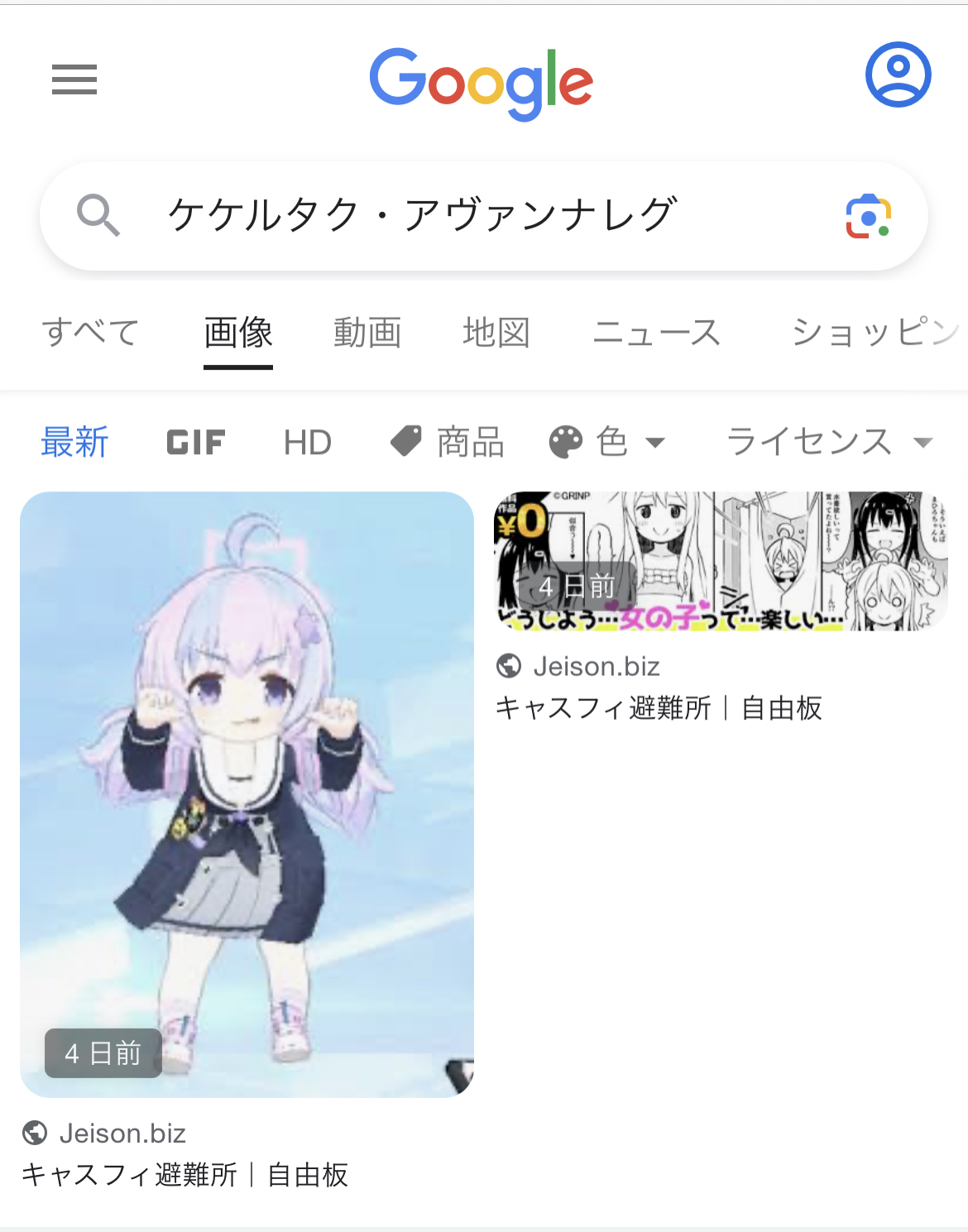Screen dimensions: 968x1232
Task: Filter results to GIF images
Action: (195, 442)
